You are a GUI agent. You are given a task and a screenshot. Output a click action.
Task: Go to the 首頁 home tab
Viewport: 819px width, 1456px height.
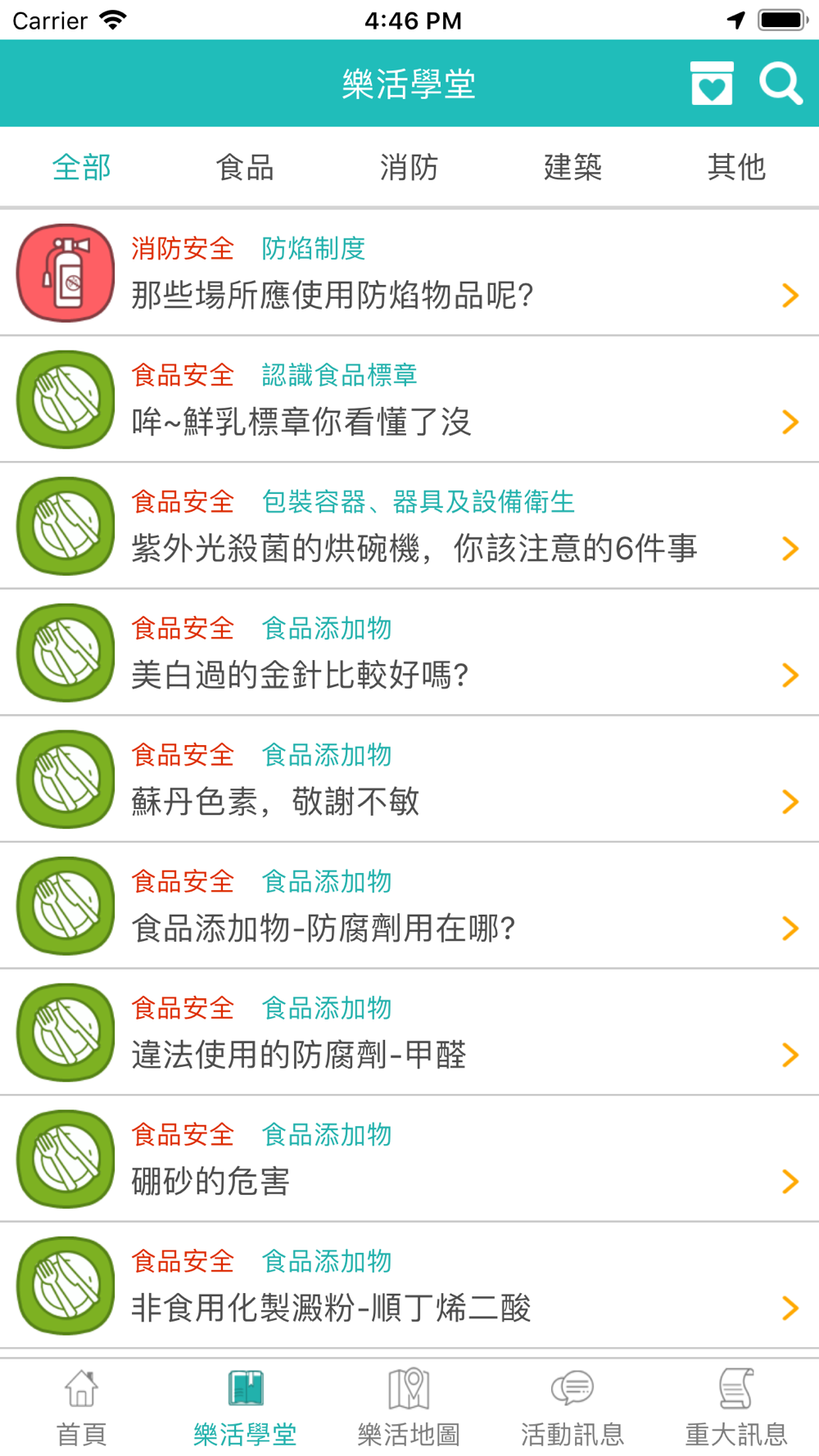[82, 1407]
